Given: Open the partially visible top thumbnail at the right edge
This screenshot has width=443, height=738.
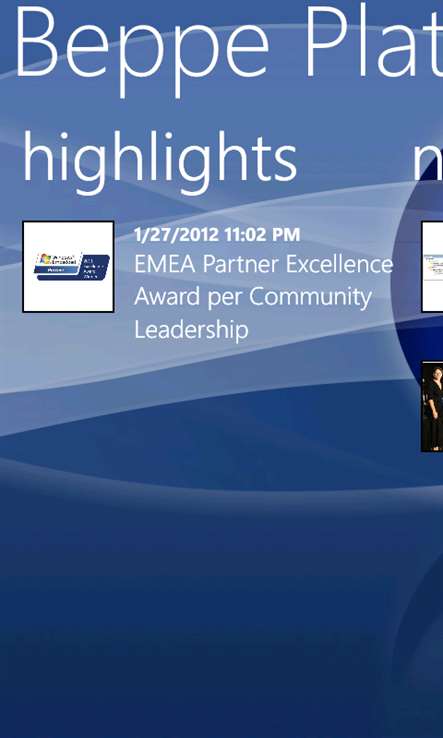Looking at the screenshot, I should click(432, 266).
